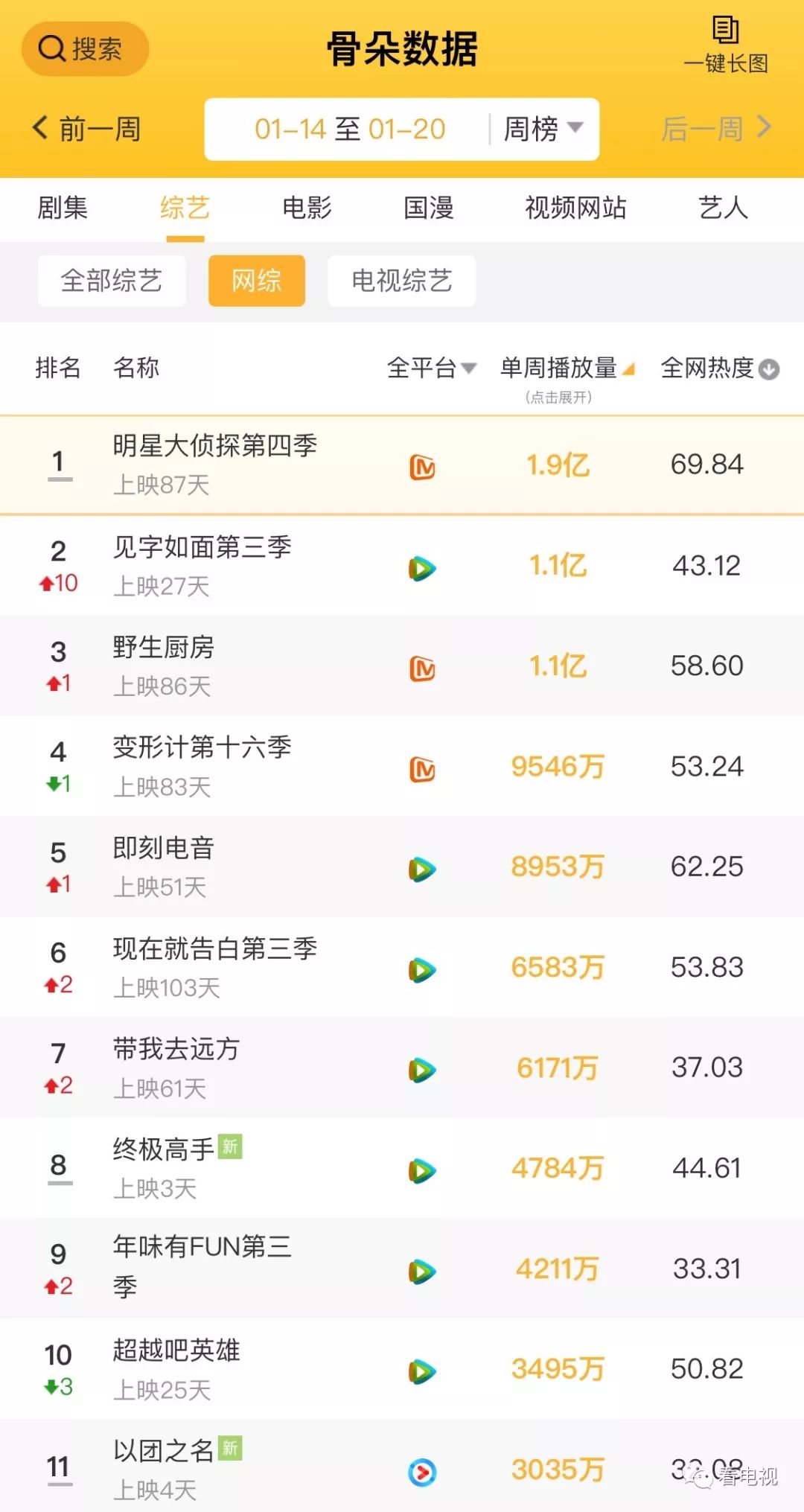
Task: Switch to the 电影 tab
Action: [308, 209]
